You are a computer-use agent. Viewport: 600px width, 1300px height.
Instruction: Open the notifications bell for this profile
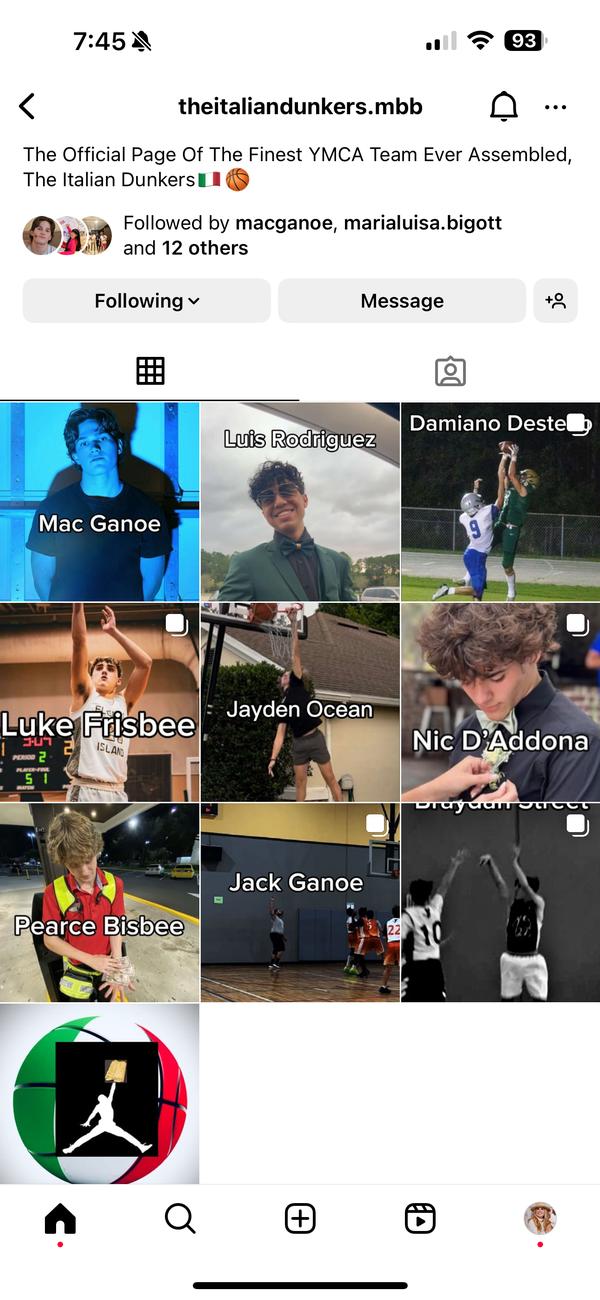504,106
